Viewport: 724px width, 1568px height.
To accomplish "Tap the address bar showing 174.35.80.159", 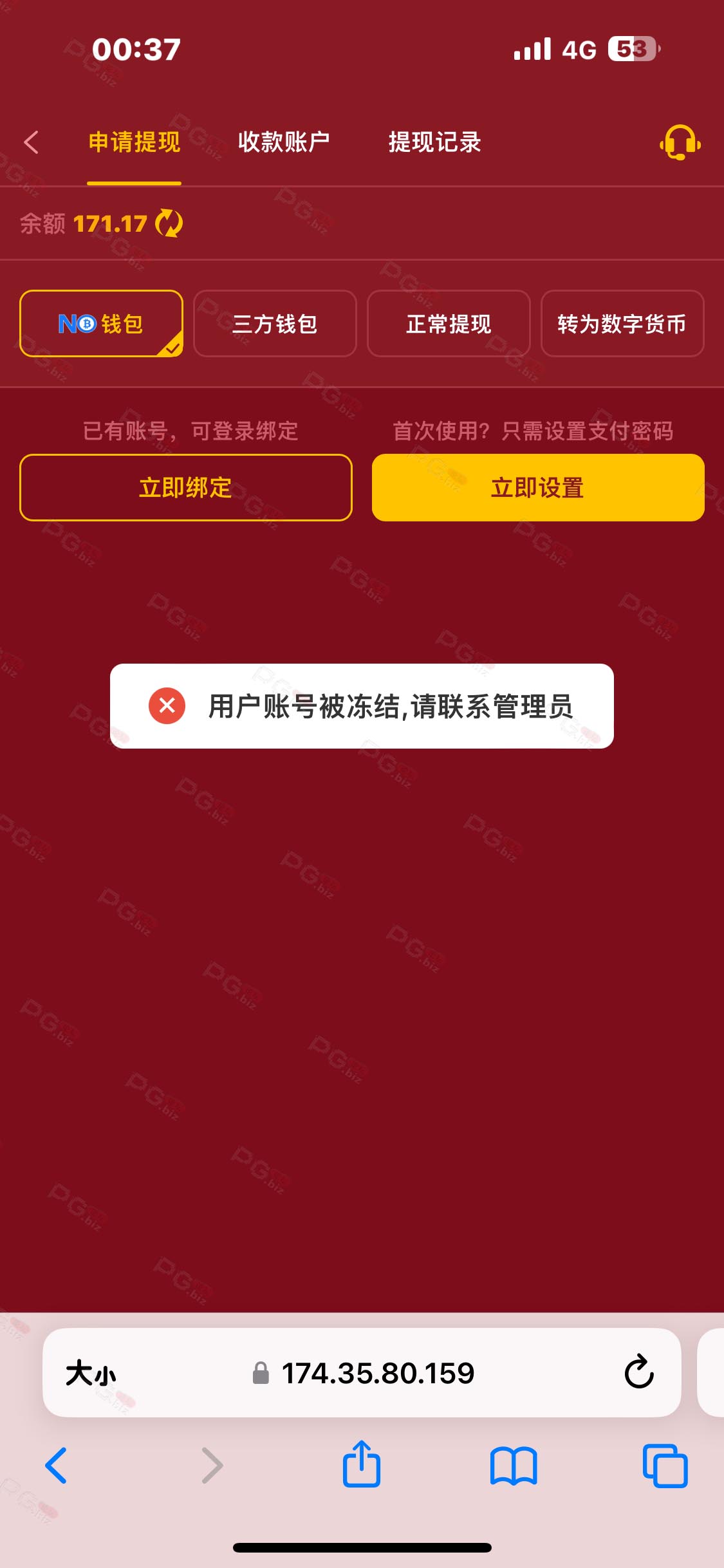I will [378, 1373].
